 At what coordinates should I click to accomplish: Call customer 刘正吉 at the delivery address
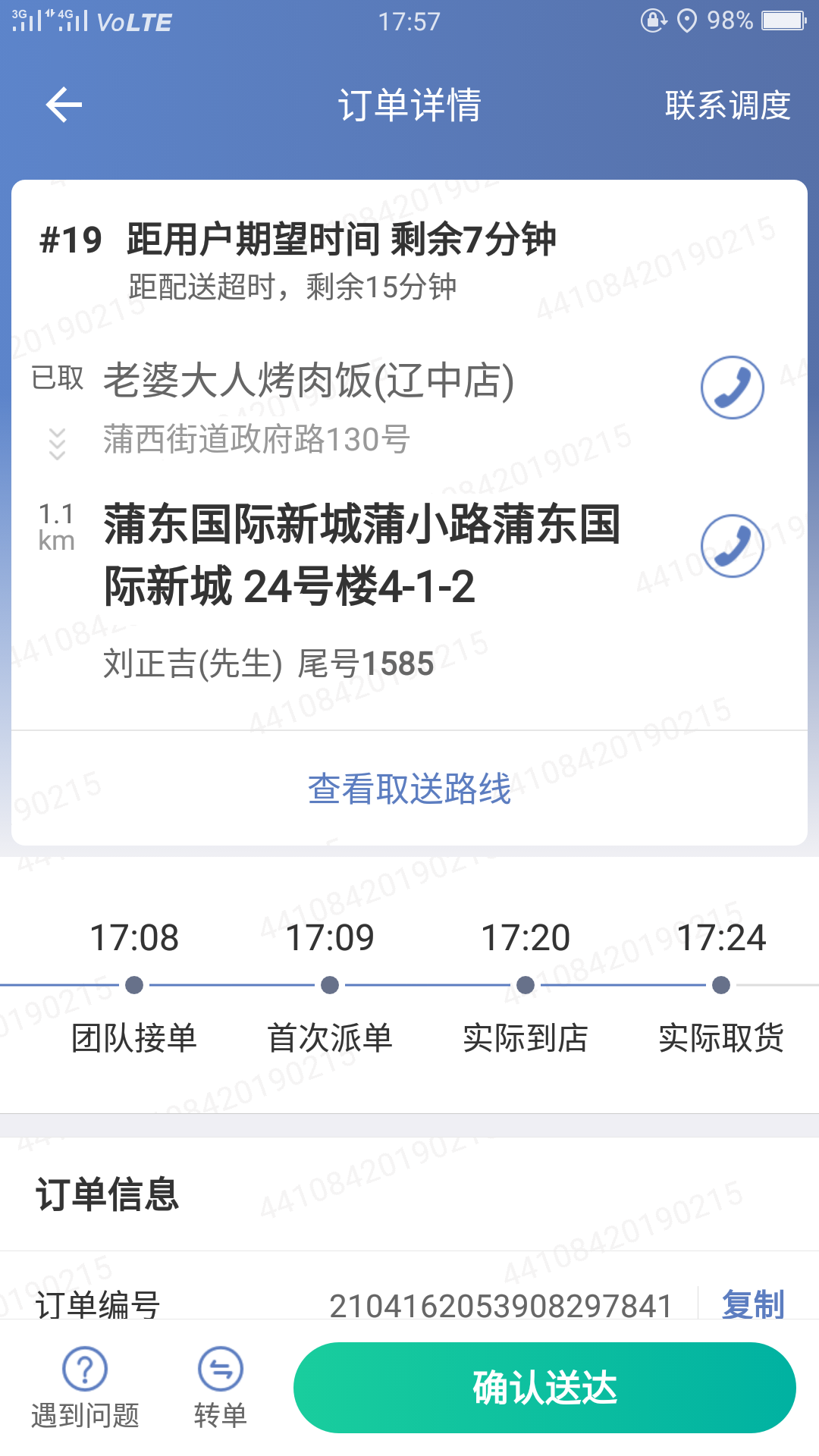pyautogui.click(x=732, y=546)
